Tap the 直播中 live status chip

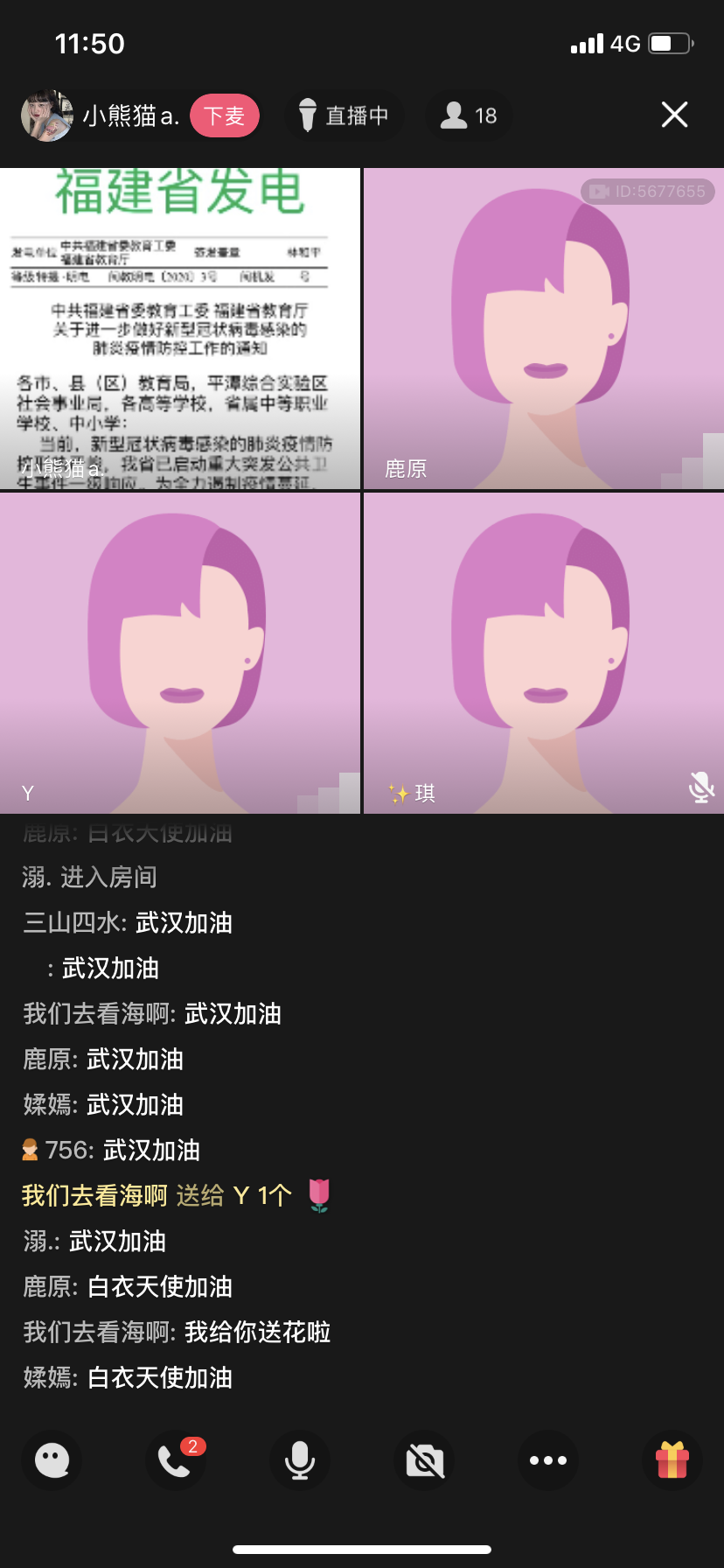pos(344,115)
